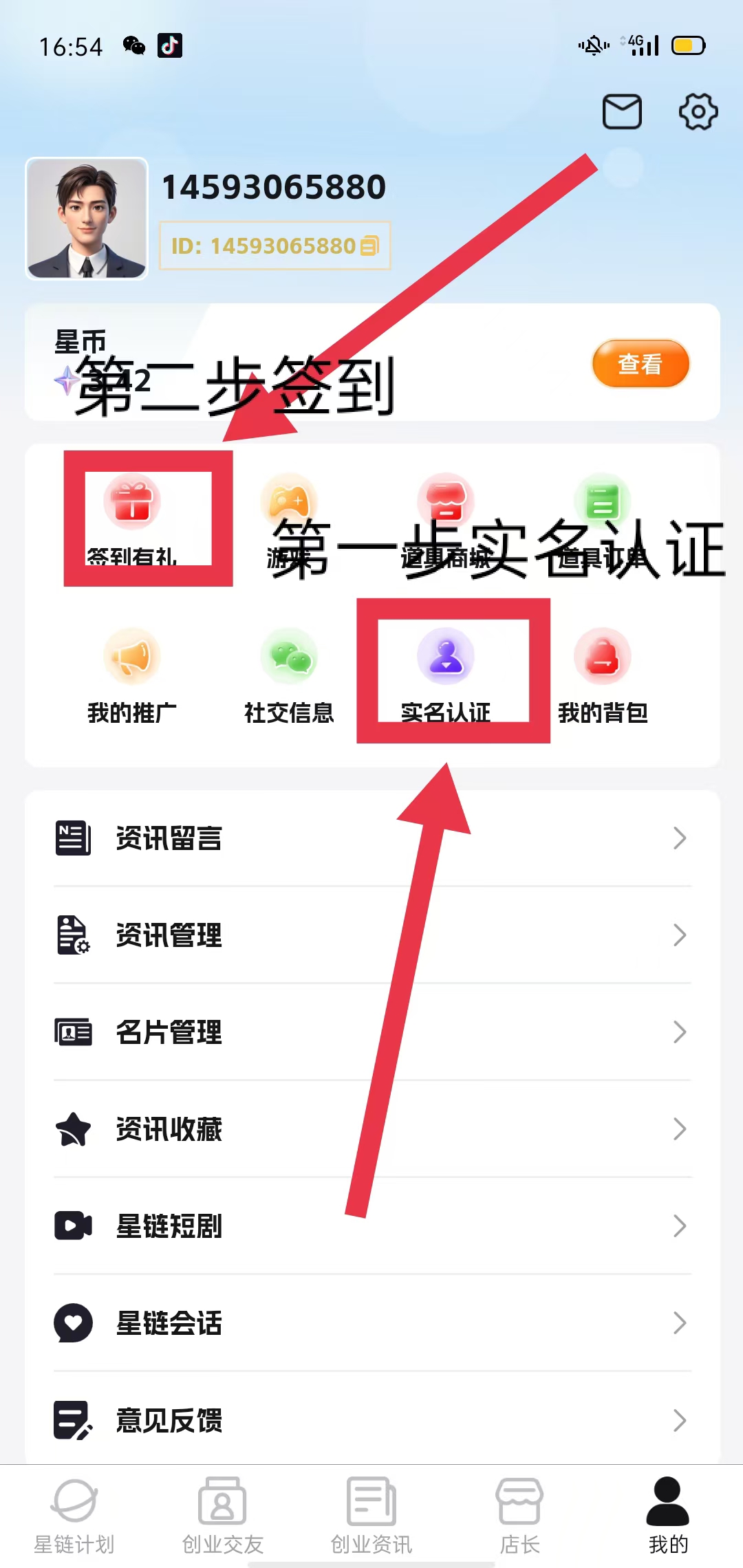Open the 星链短剧 row

[372, 1226]
